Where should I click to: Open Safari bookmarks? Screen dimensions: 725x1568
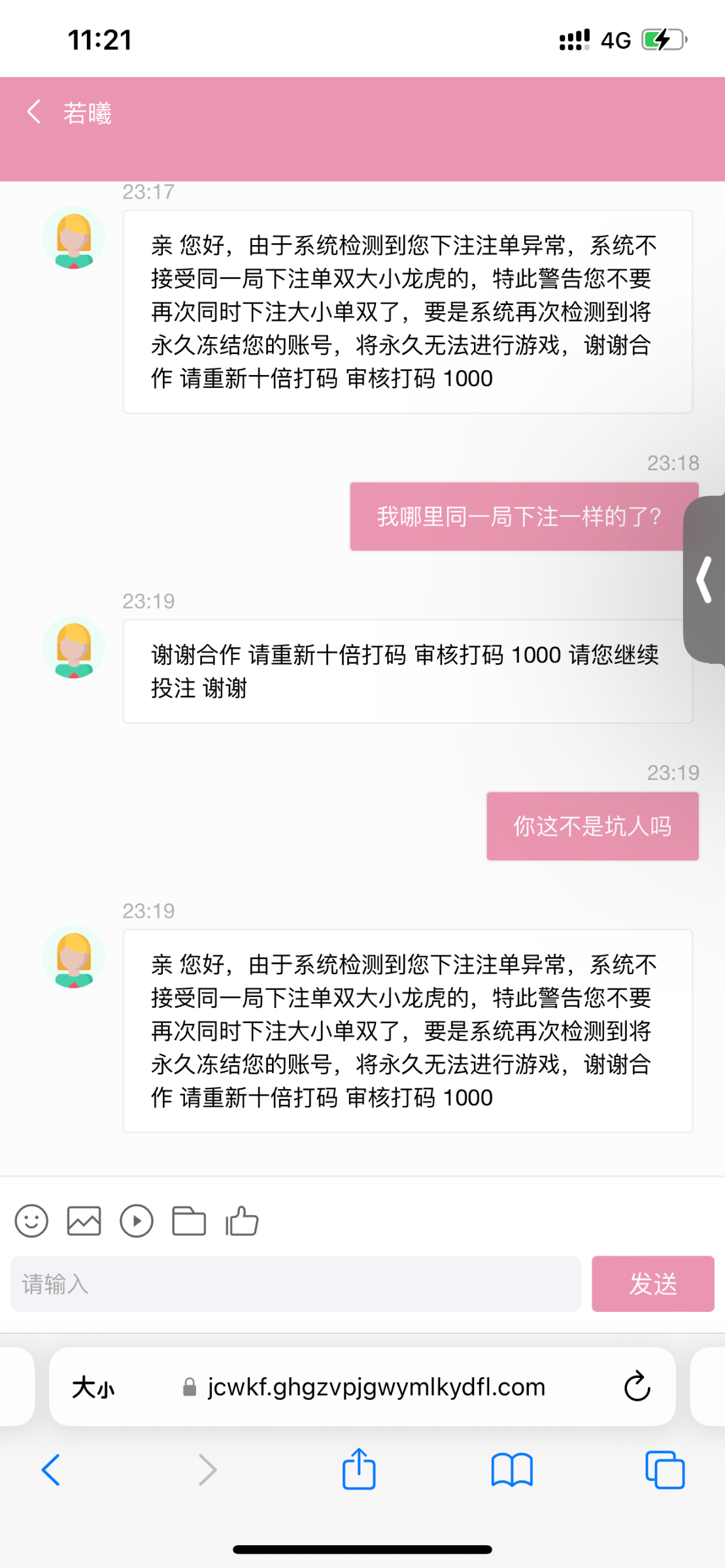pos(512,1470)
